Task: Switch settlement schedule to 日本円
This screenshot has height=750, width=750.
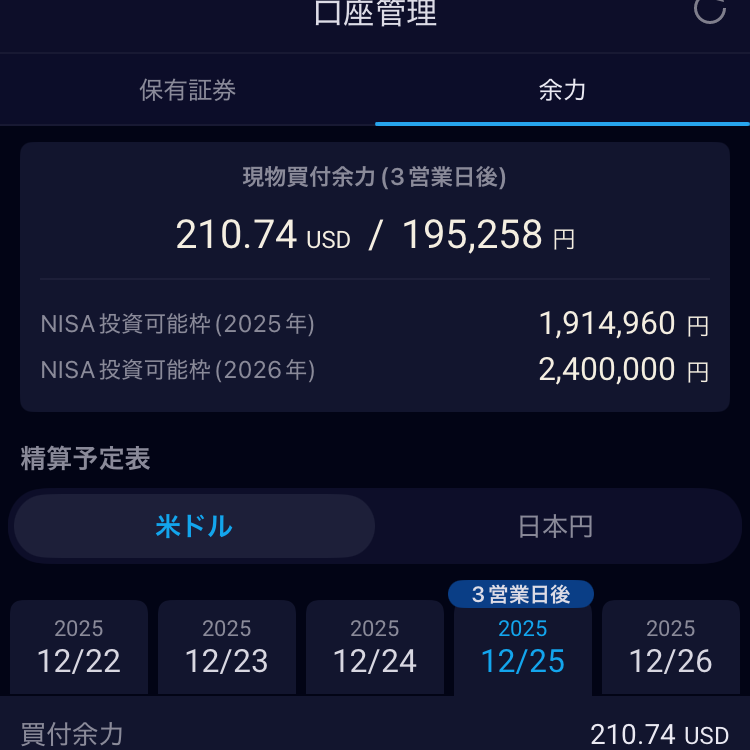Action: tap(555, 526)
